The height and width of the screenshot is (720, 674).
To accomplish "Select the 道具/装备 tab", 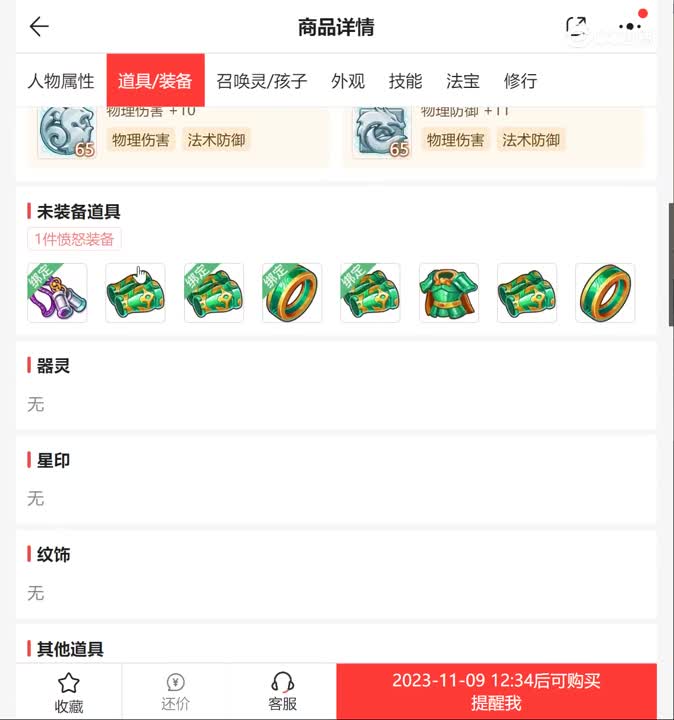I will point(155,81).
